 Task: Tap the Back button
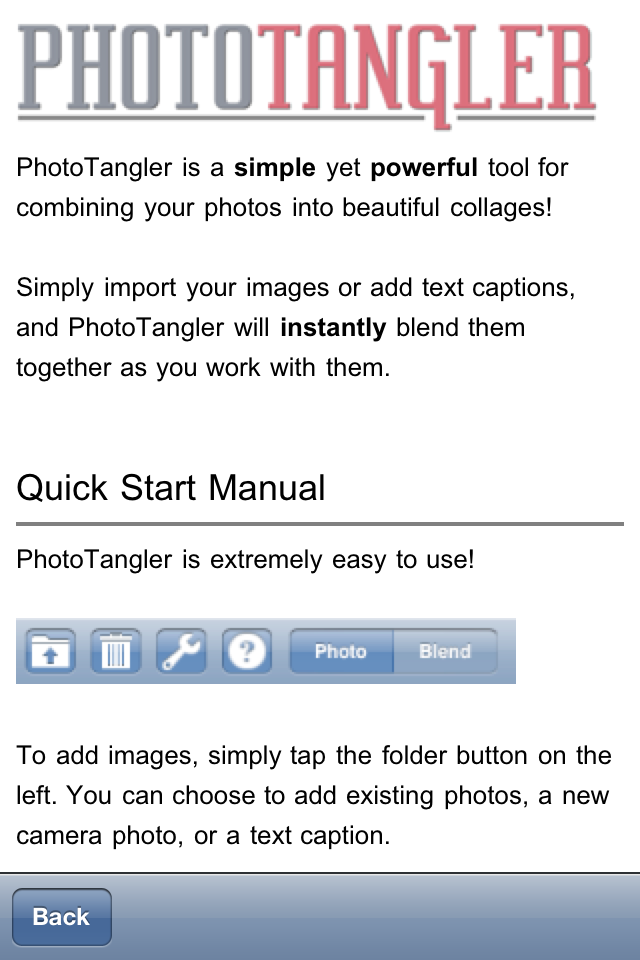62,917
